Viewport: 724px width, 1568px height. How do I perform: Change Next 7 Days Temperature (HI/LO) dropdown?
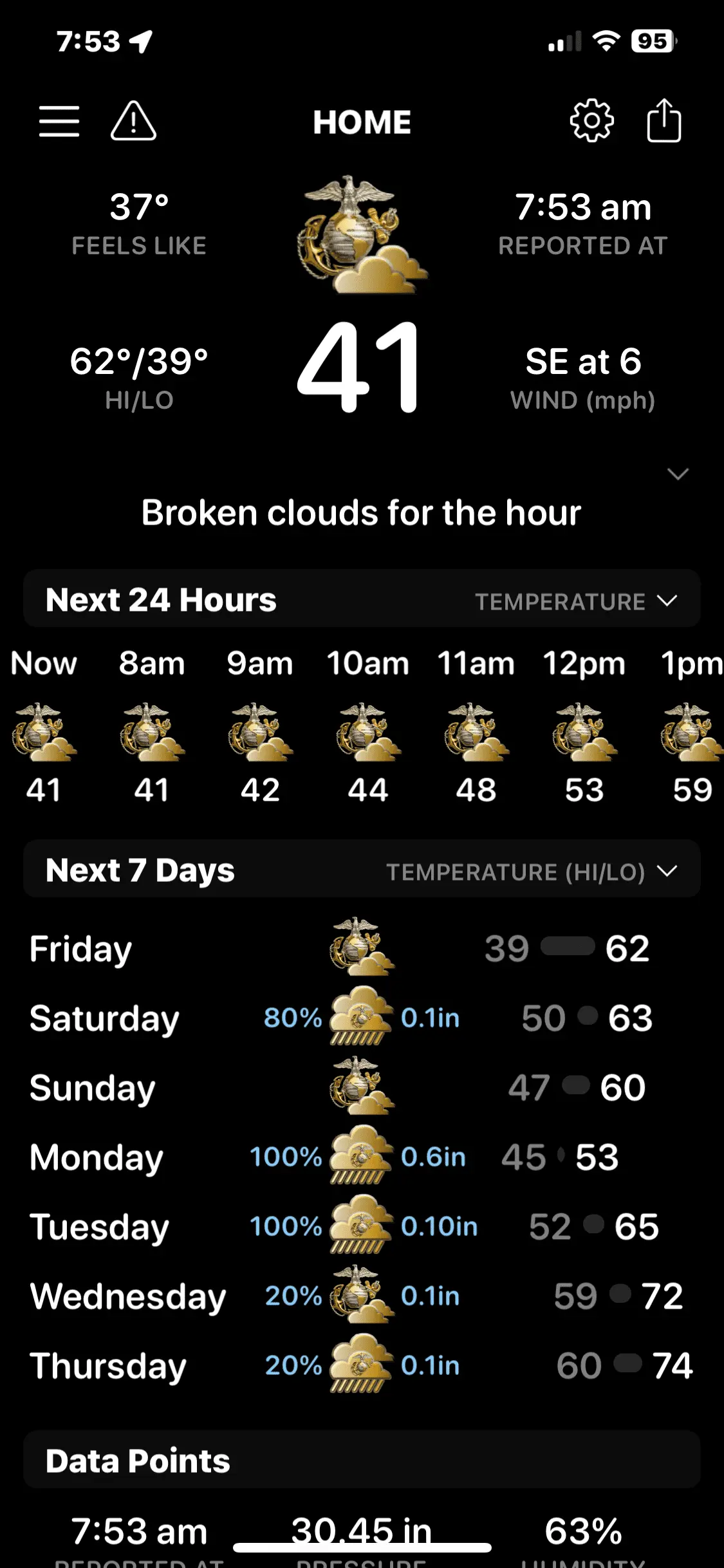coord(532,872)
